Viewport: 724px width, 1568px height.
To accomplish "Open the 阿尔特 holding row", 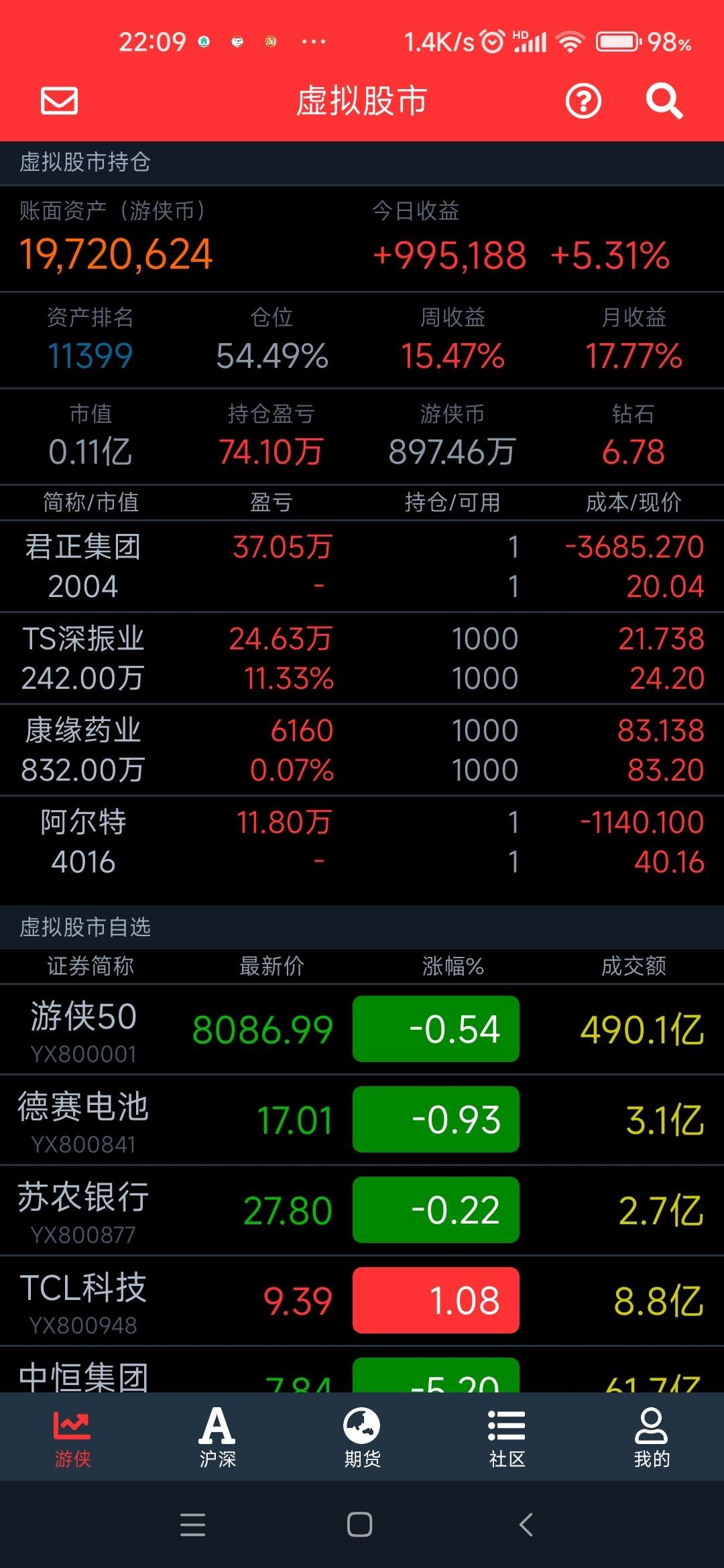I will (x=362, y=842).
